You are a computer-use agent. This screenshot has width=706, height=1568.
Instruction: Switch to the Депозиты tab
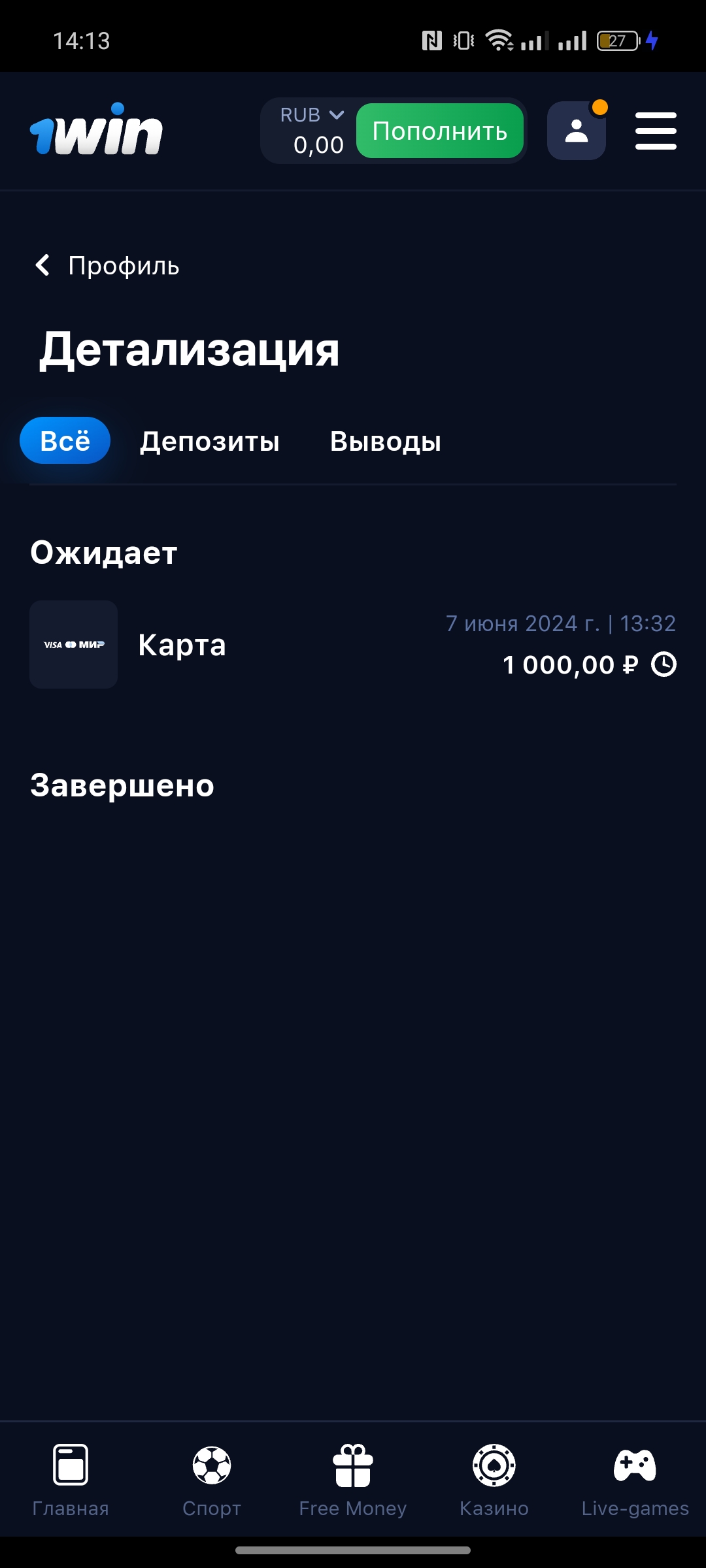[x=210, y=442]
